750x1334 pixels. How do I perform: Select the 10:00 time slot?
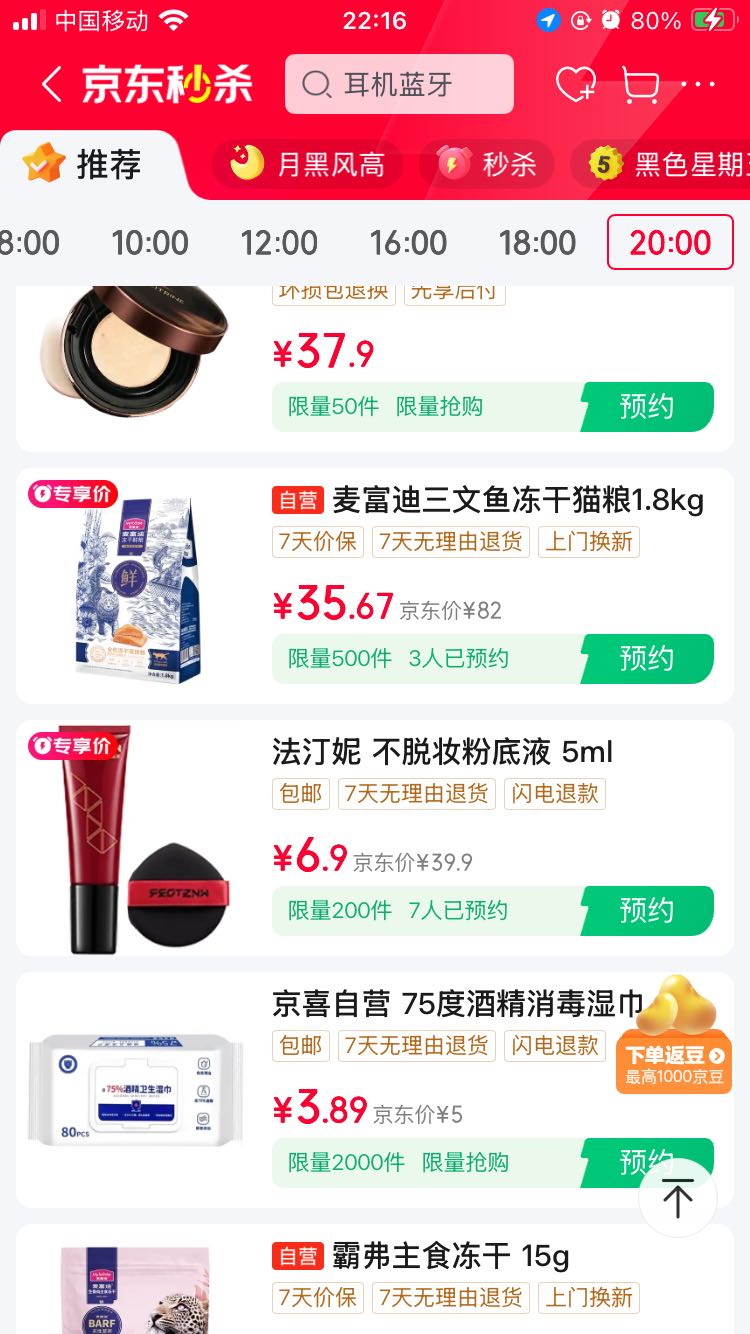click(150, 243)
